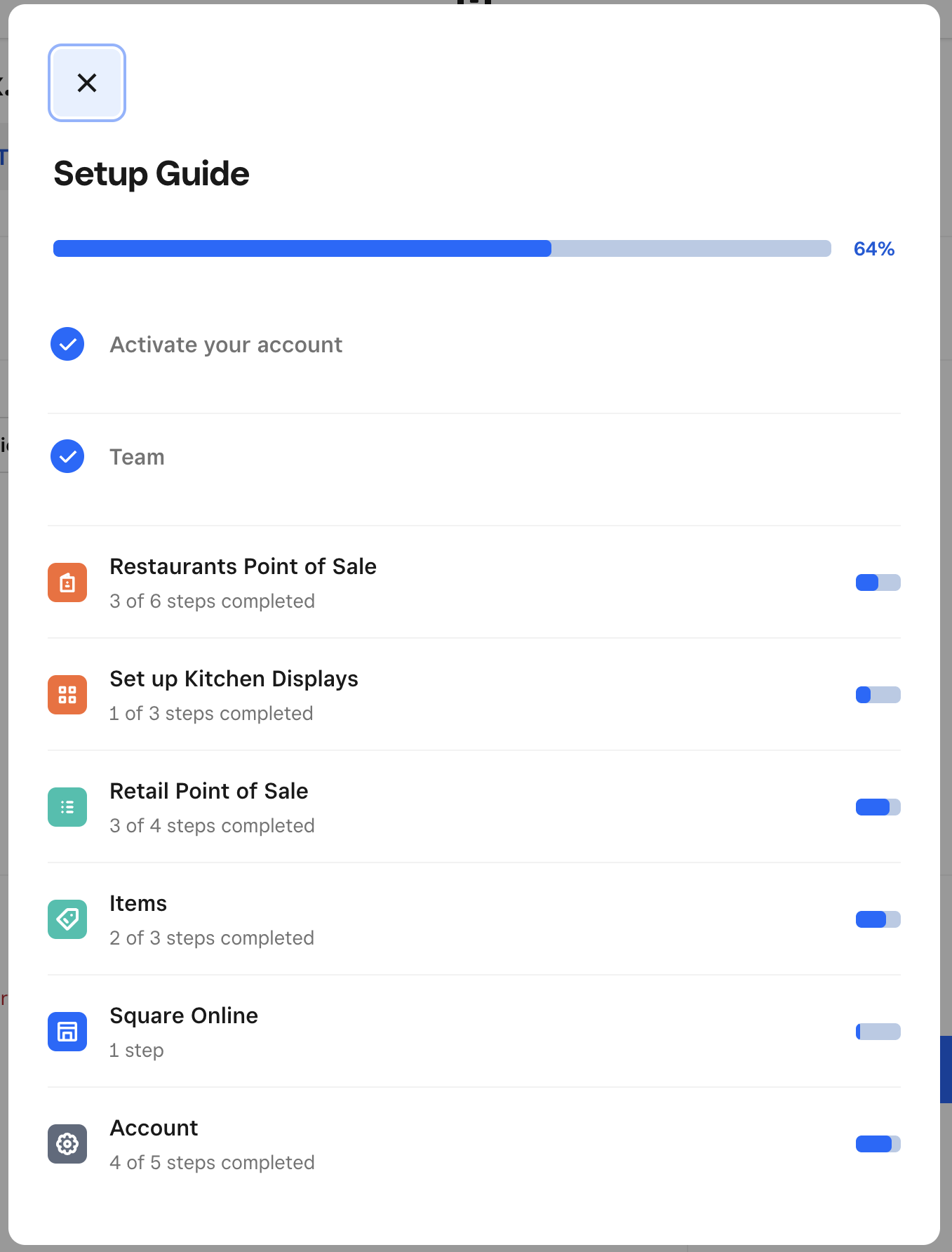Open the Team setup step
Screen dimensions: 952x1252
138,457
